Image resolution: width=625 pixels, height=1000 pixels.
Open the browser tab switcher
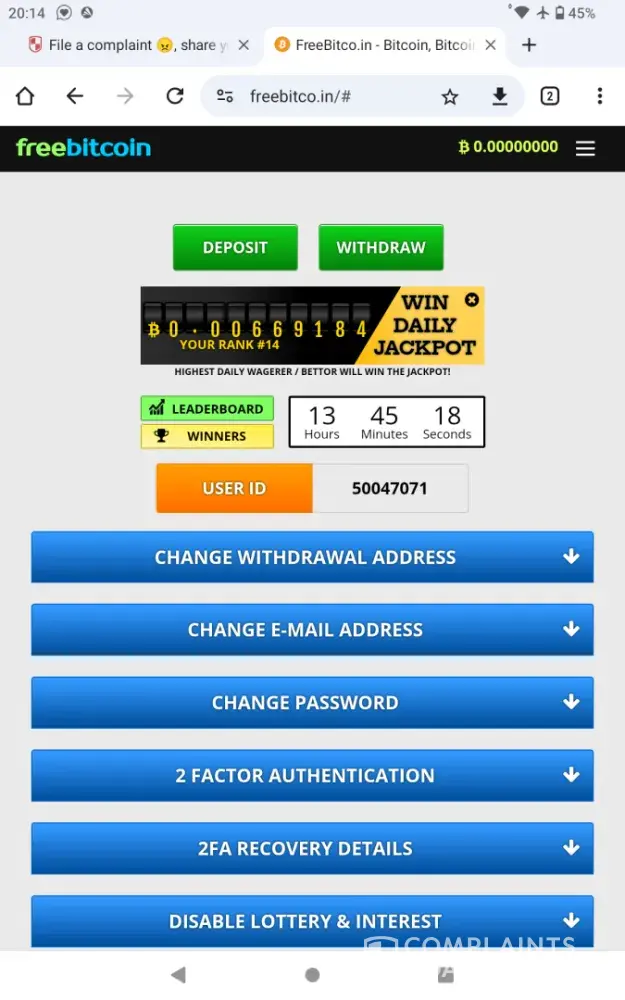549,96
